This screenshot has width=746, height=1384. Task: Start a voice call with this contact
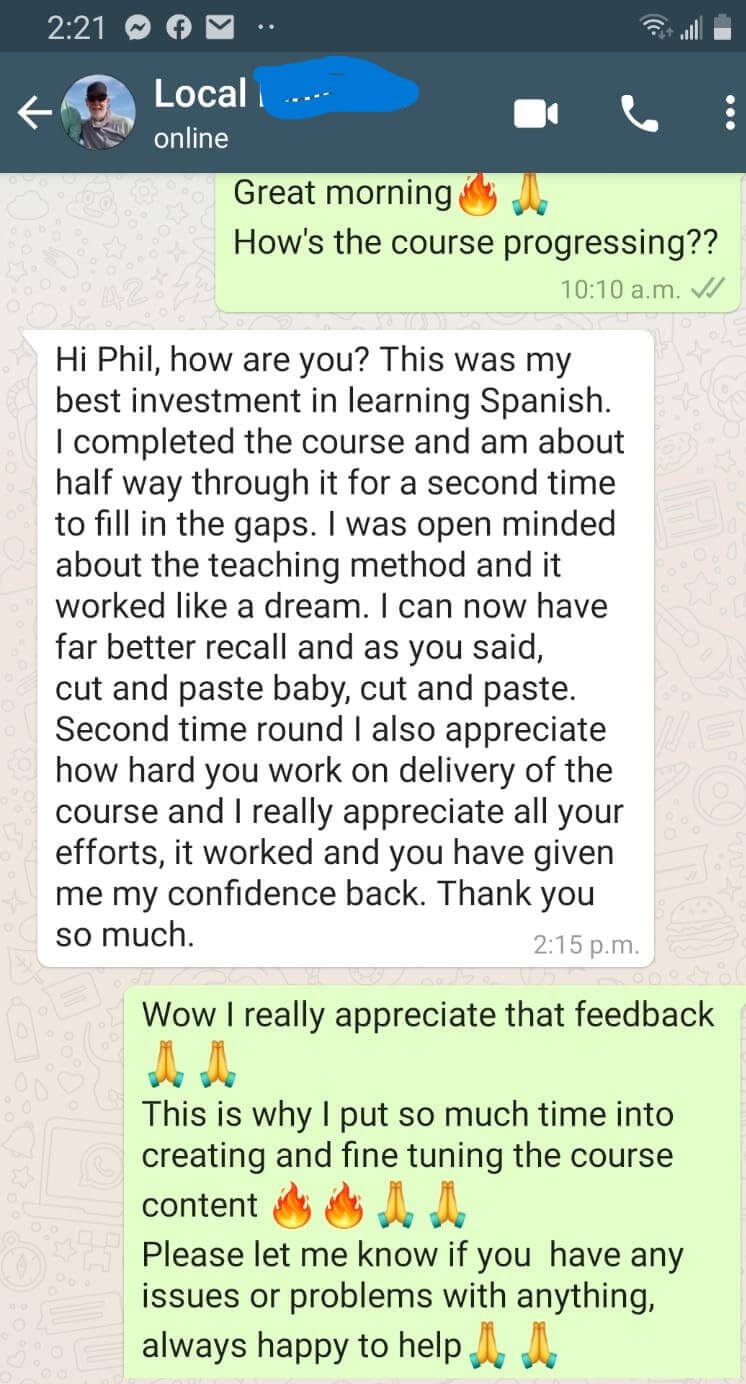coord(639,114)
